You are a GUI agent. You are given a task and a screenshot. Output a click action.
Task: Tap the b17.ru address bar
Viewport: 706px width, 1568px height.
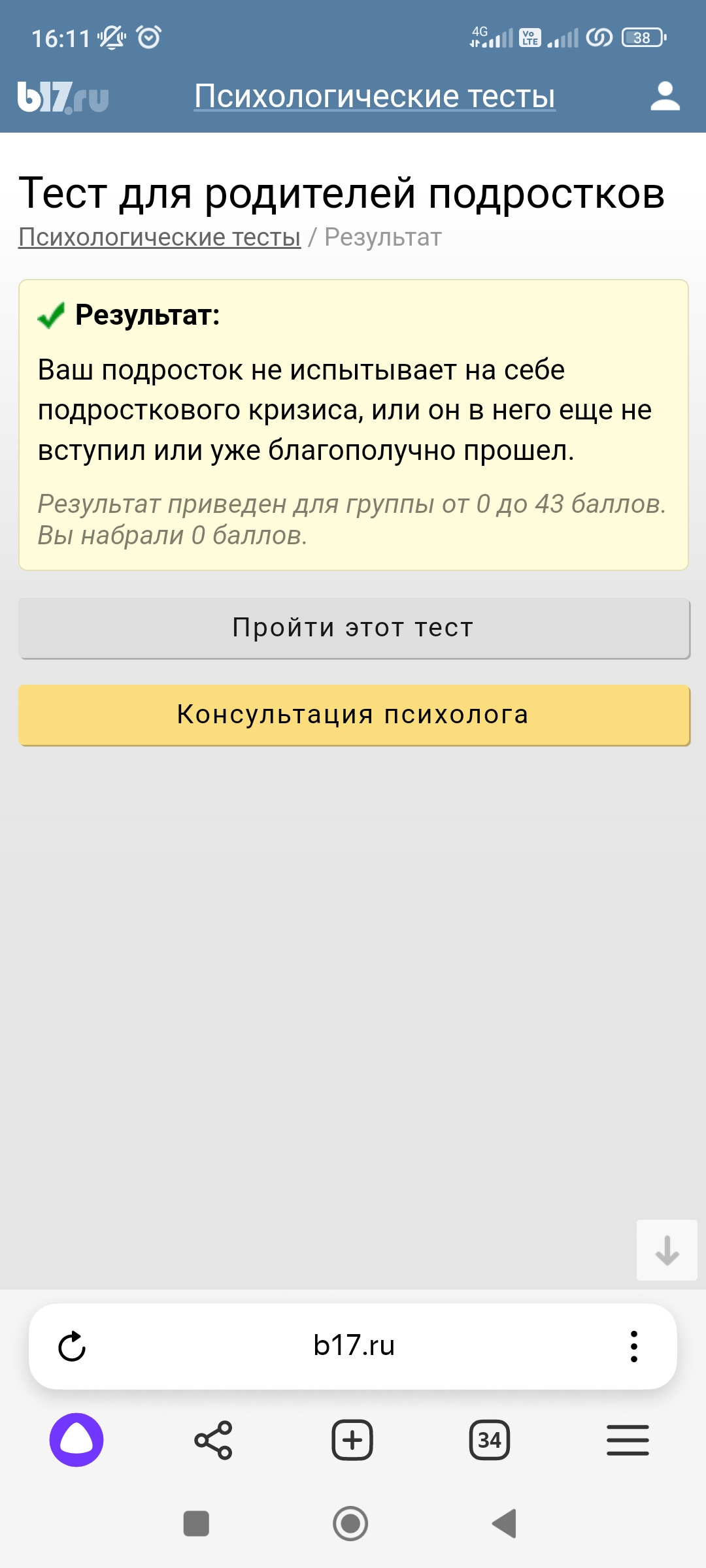(354, 1346)
